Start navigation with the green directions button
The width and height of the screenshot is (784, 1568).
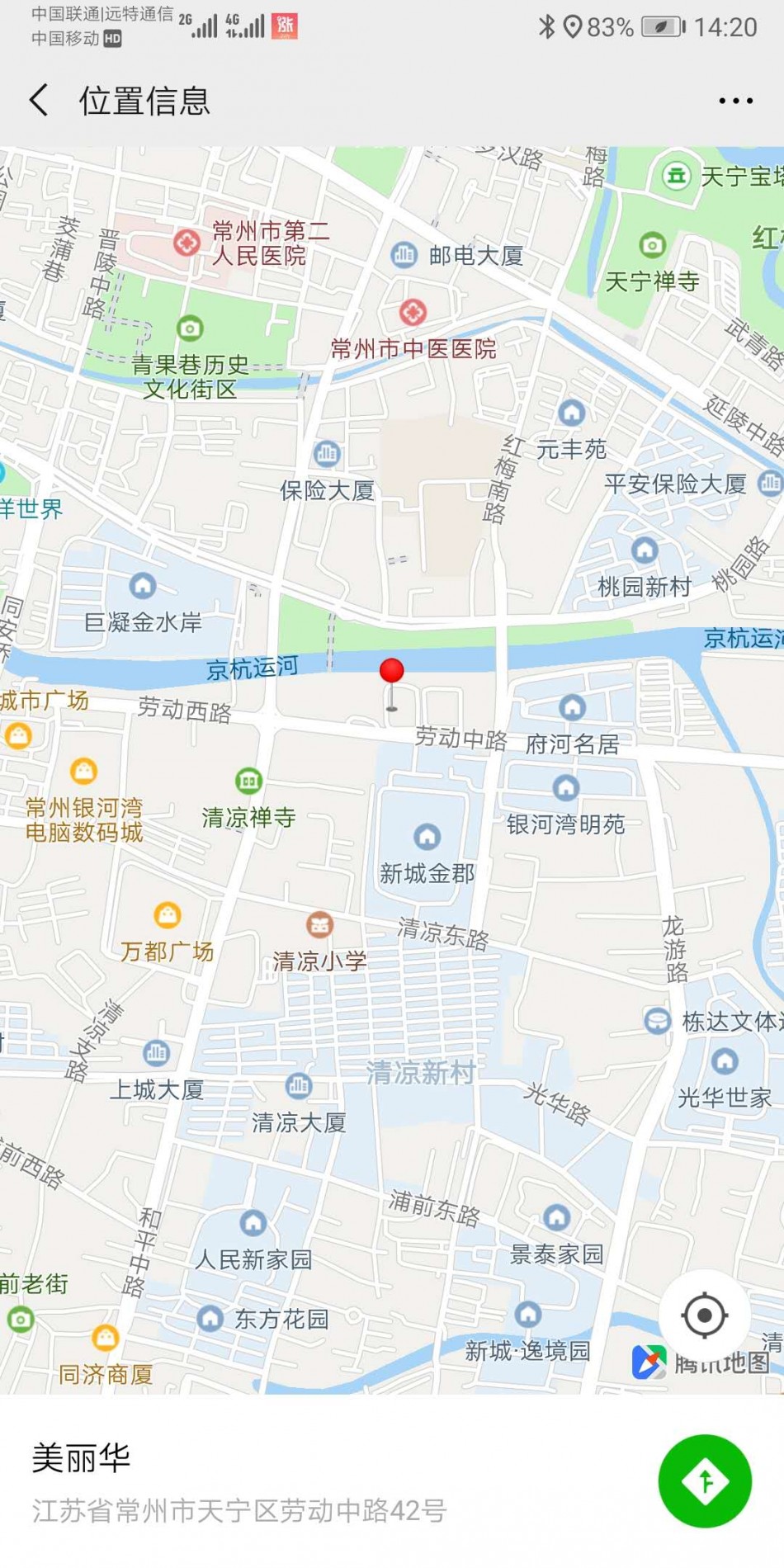pyautogui.click(x=705, y=1481)
